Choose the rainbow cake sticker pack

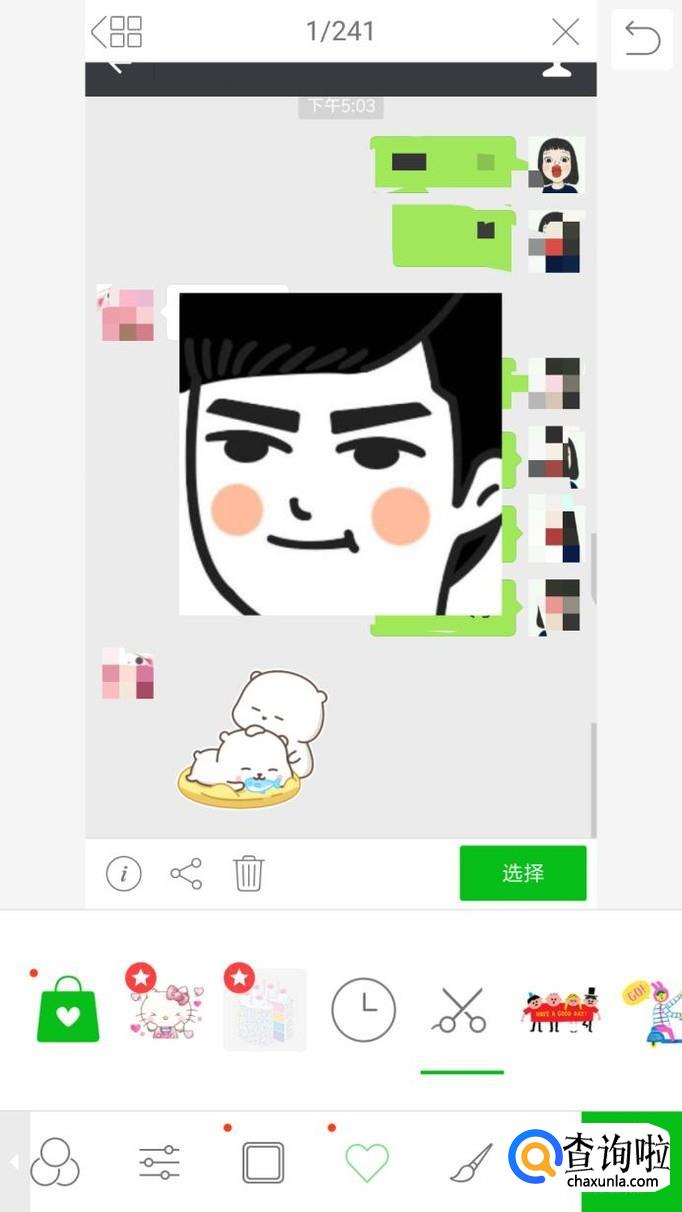click(x=264, y=1010)
